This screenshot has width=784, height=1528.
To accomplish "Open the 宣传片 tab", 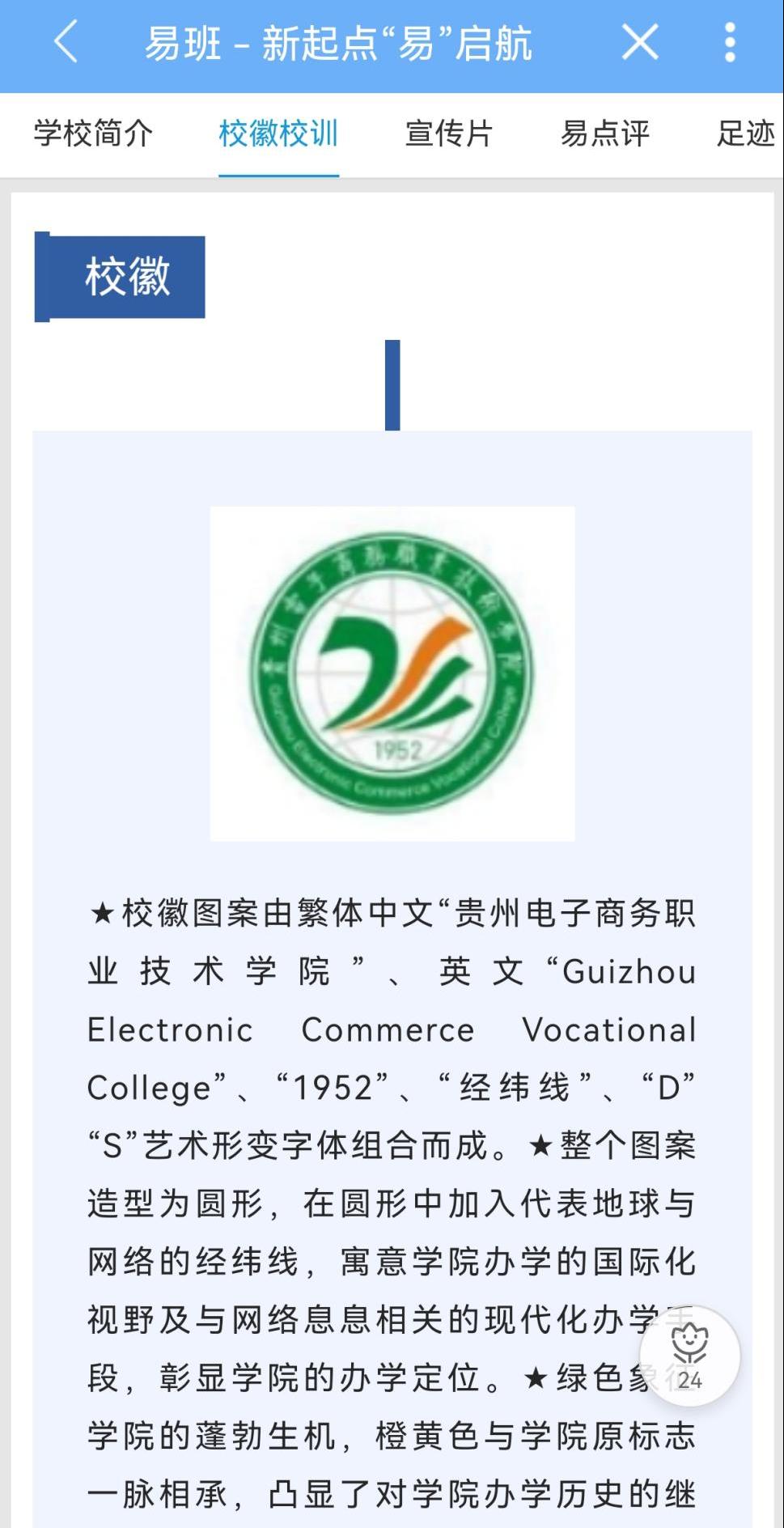I will click(x=449, y=134).
